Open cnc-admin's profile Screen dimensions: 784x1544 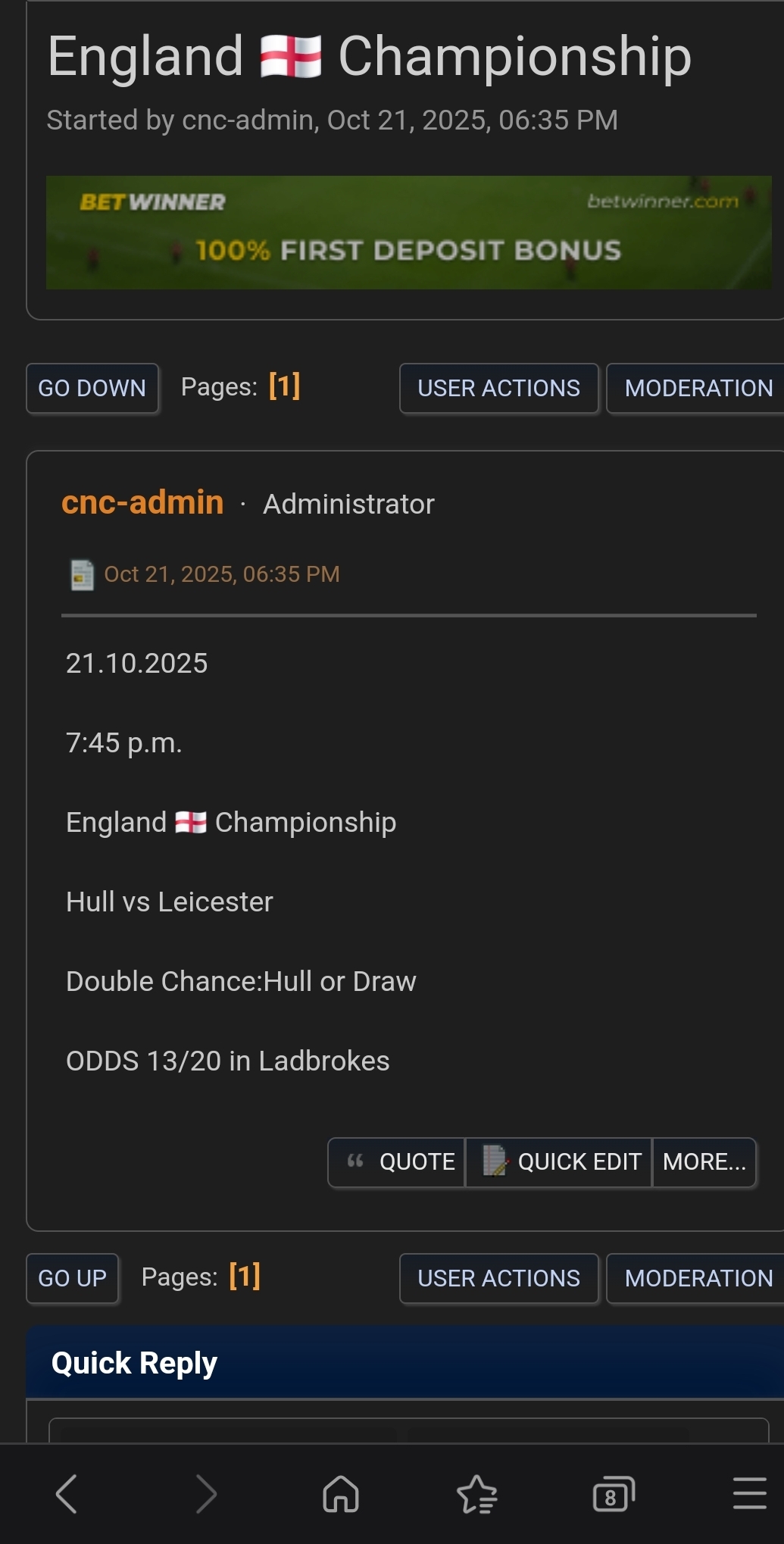tap(142, 503)
